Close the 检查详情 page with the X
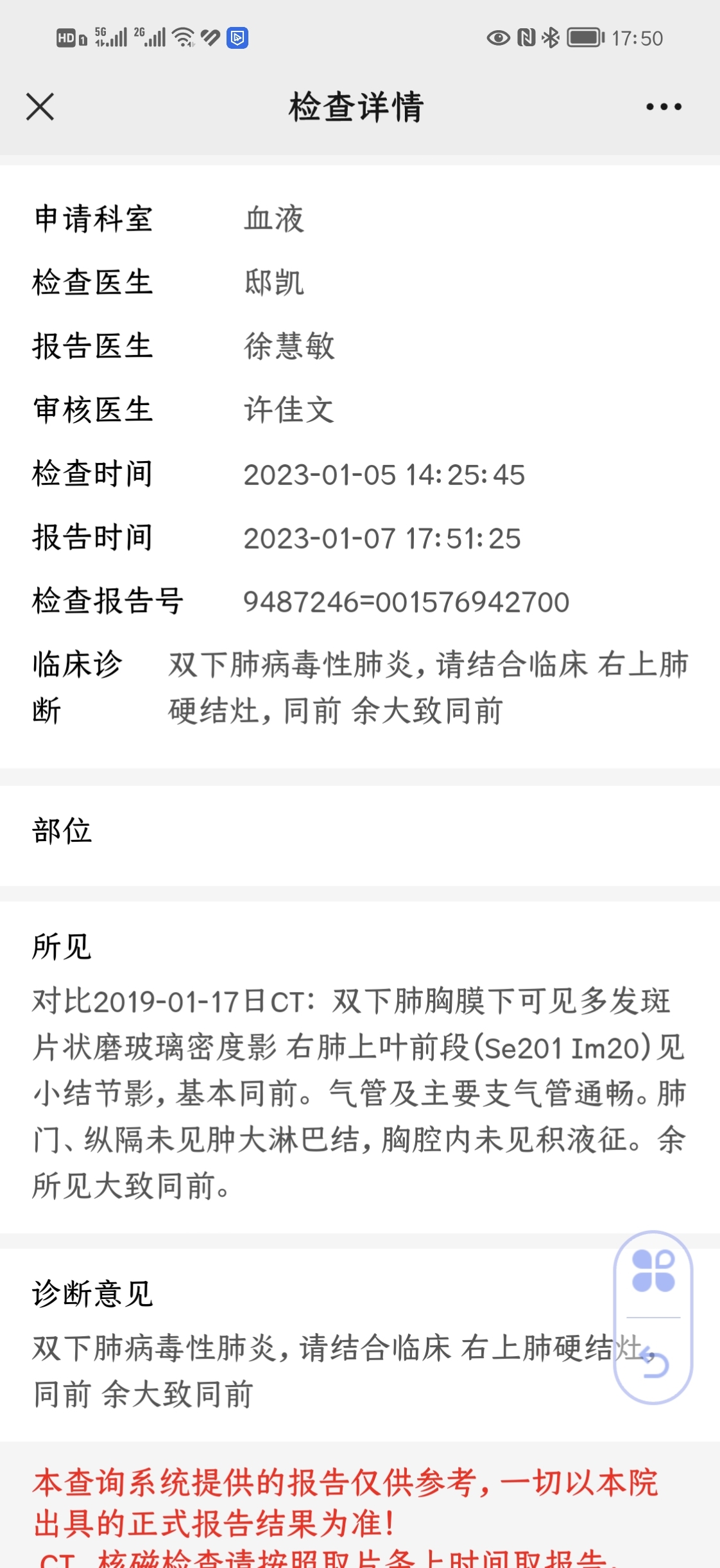 (x=40, y=107)
